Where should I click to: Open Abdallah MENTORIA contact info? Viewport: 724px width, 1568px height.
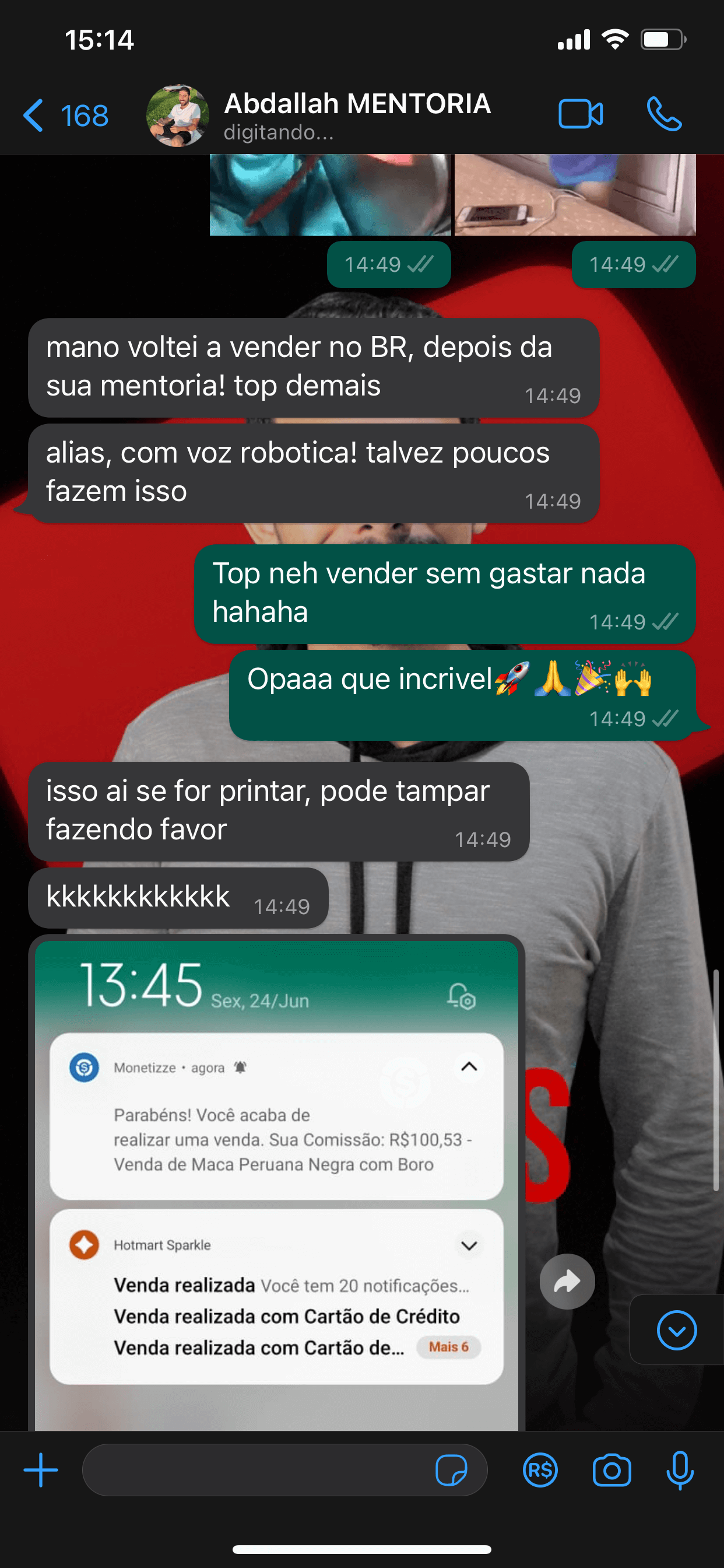(x=356, y=114)
